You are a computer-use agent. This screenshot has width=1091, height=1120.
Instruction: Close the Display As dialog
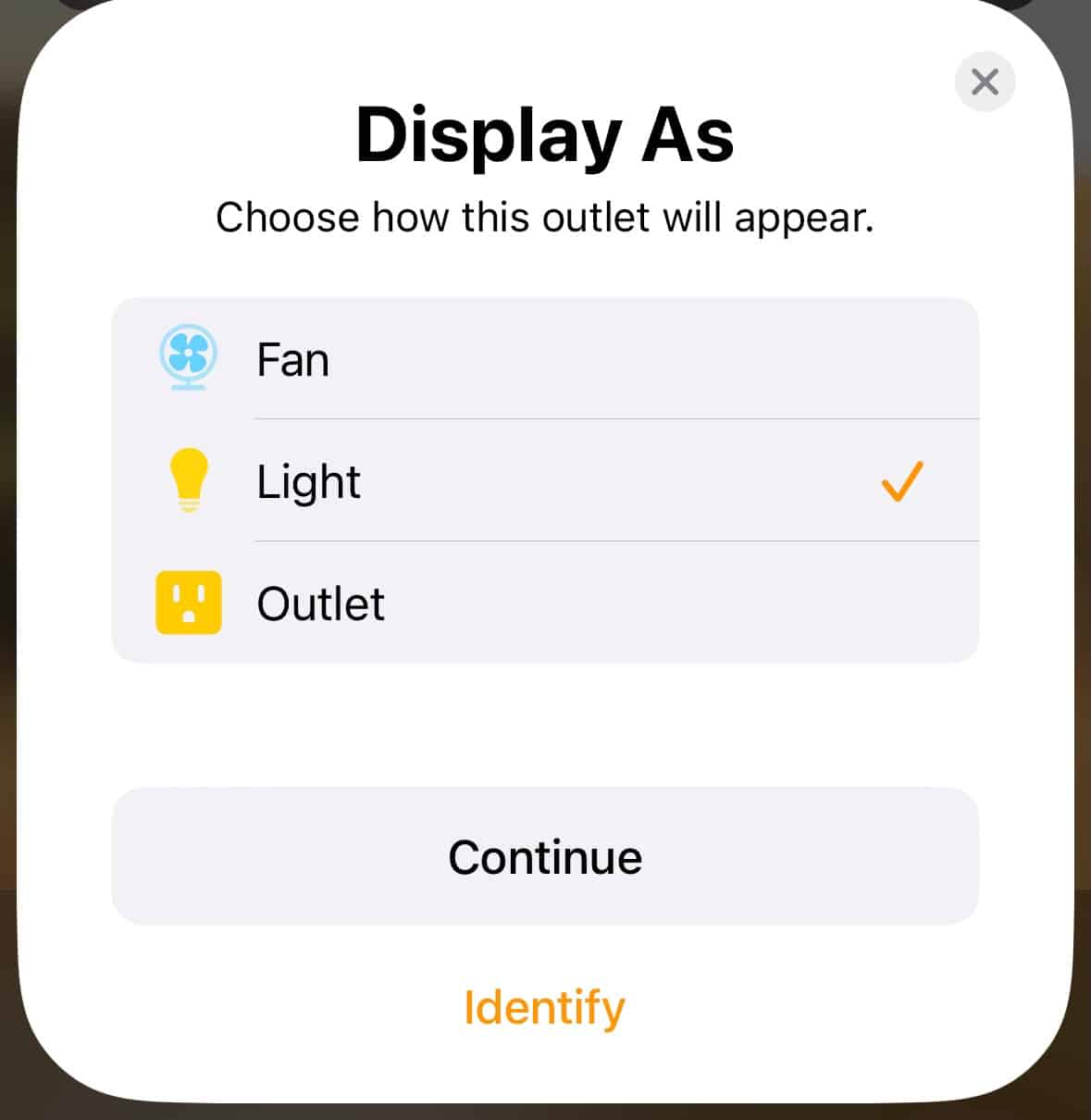[x=985, y=81]
